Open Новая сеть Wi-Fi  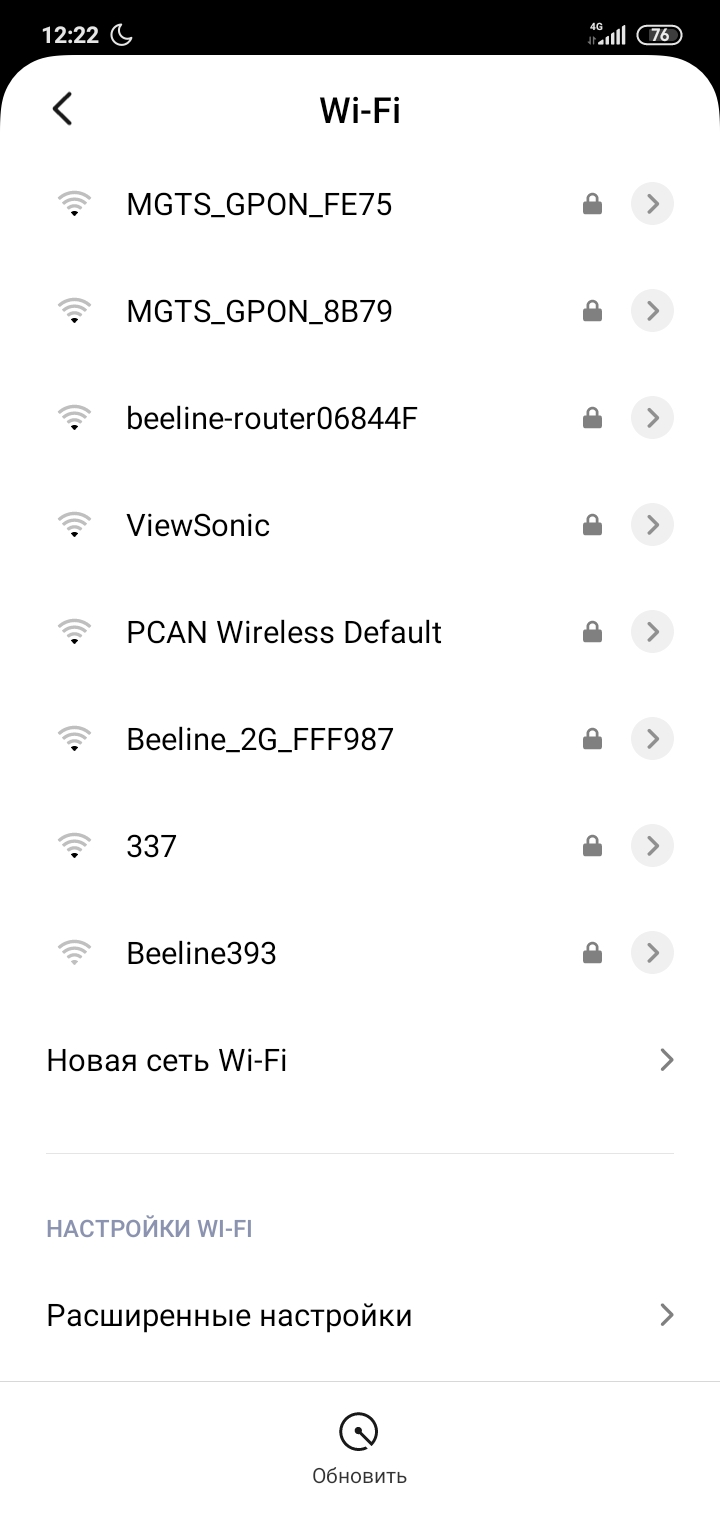360,1060
